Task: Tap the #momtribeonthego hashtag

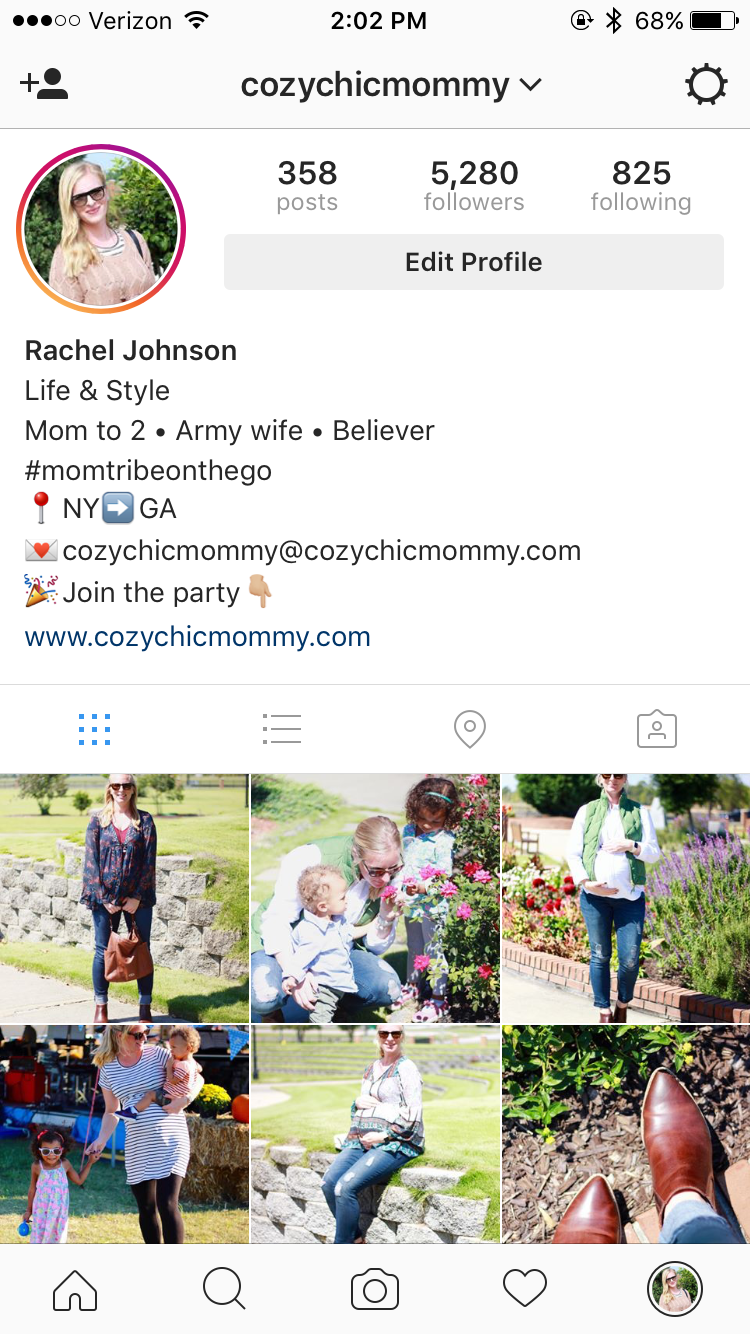Action: click(148, 470)
